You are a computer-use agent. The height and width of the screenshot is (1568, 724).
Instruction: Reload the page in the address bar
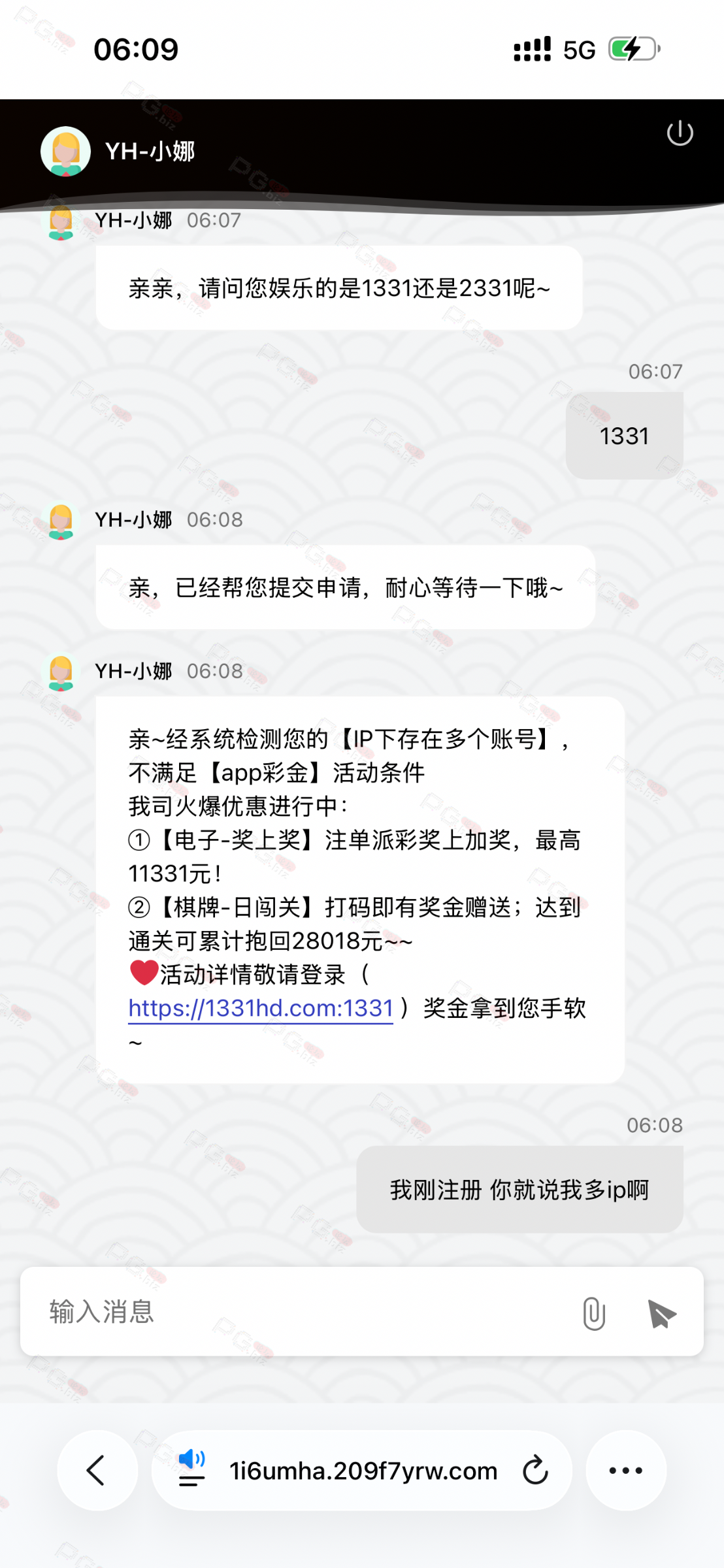[535, 1471]
